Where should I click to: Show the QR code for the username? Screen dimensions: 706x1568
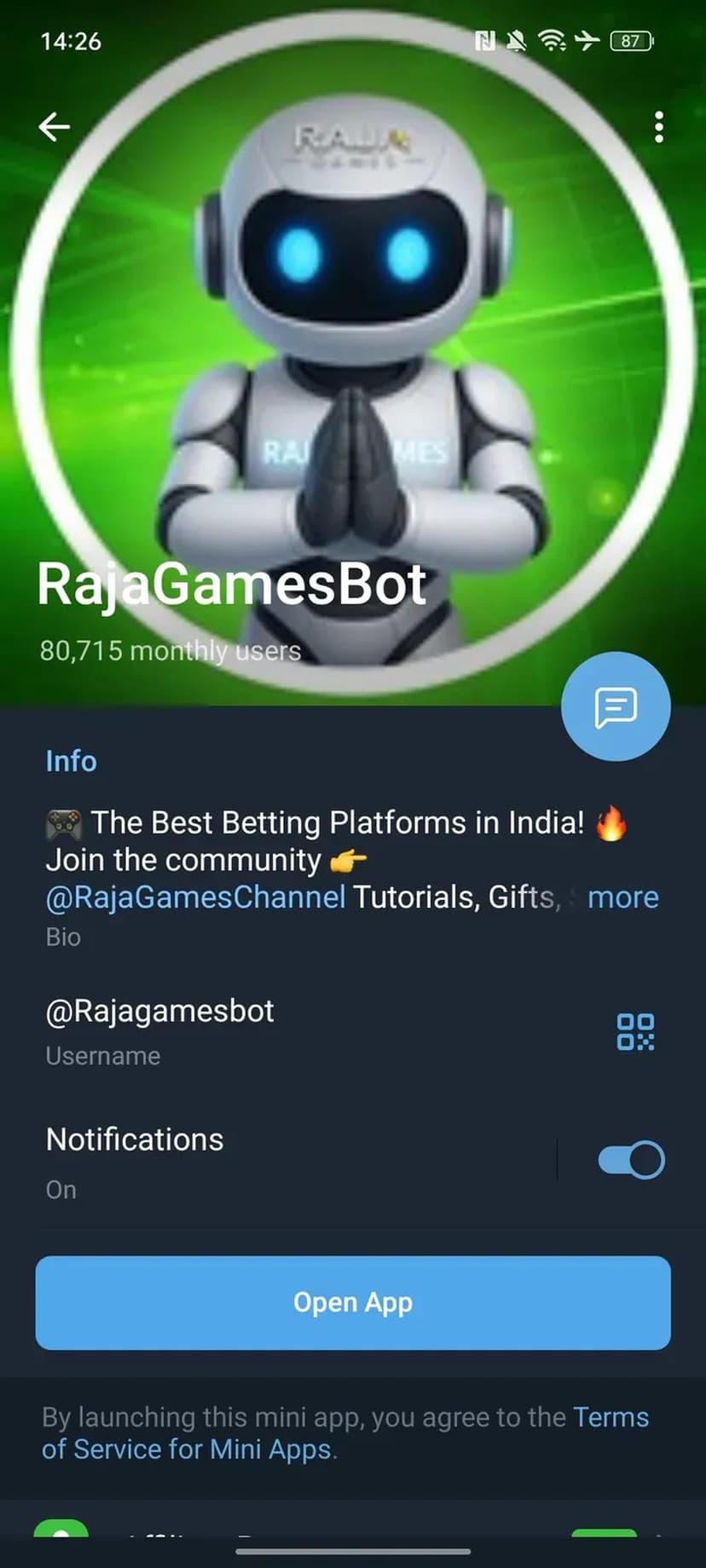click(635, 1031)
